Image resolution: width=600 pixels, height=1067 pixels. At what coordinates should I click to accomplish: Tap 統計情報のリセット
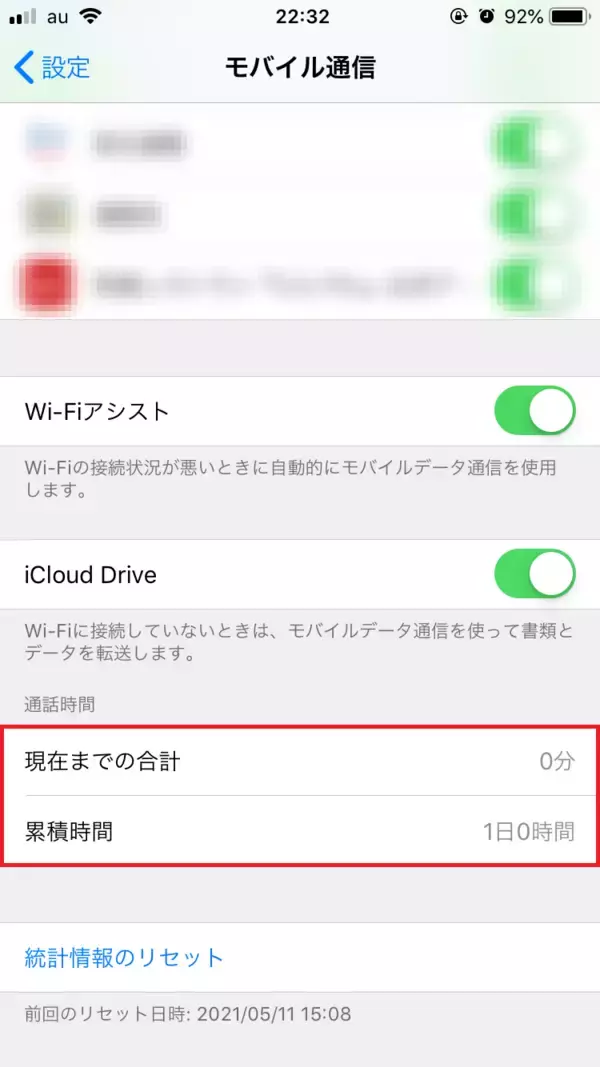tap(124, 958)
